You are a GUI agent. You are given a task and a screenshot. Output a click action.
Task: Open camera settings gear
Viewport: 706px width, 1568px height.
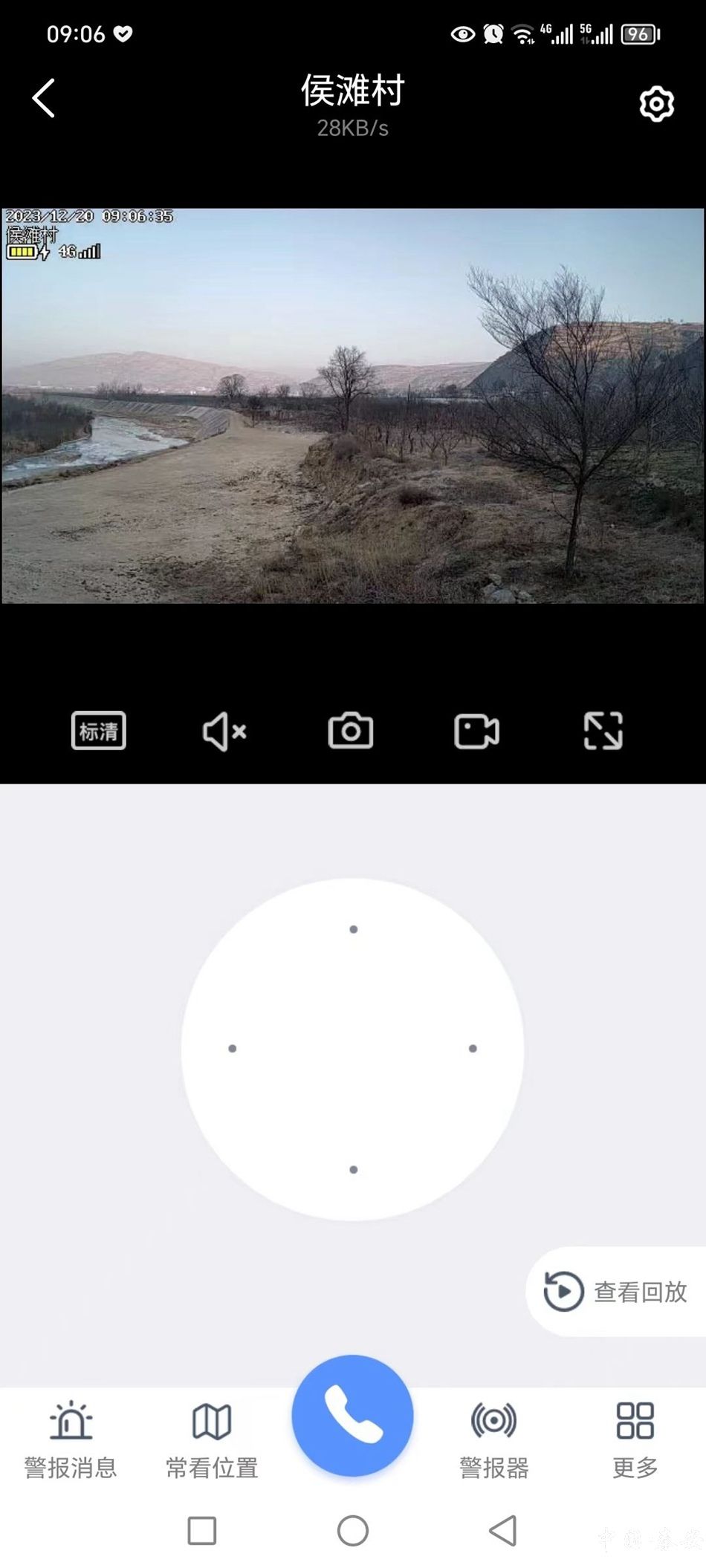(x=656, y=104)
